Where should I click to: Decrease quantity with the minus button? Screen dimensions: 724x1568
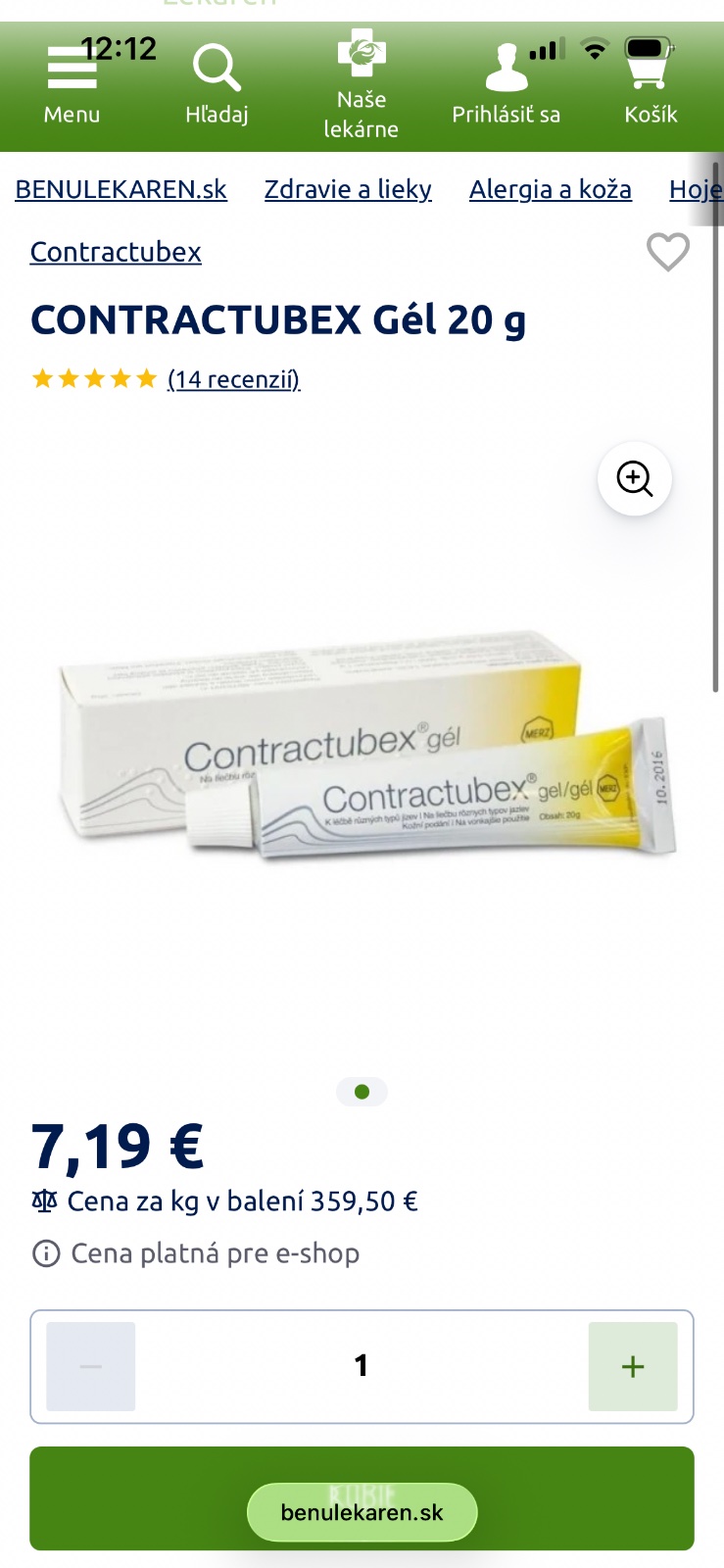(x=91, y=1366)
